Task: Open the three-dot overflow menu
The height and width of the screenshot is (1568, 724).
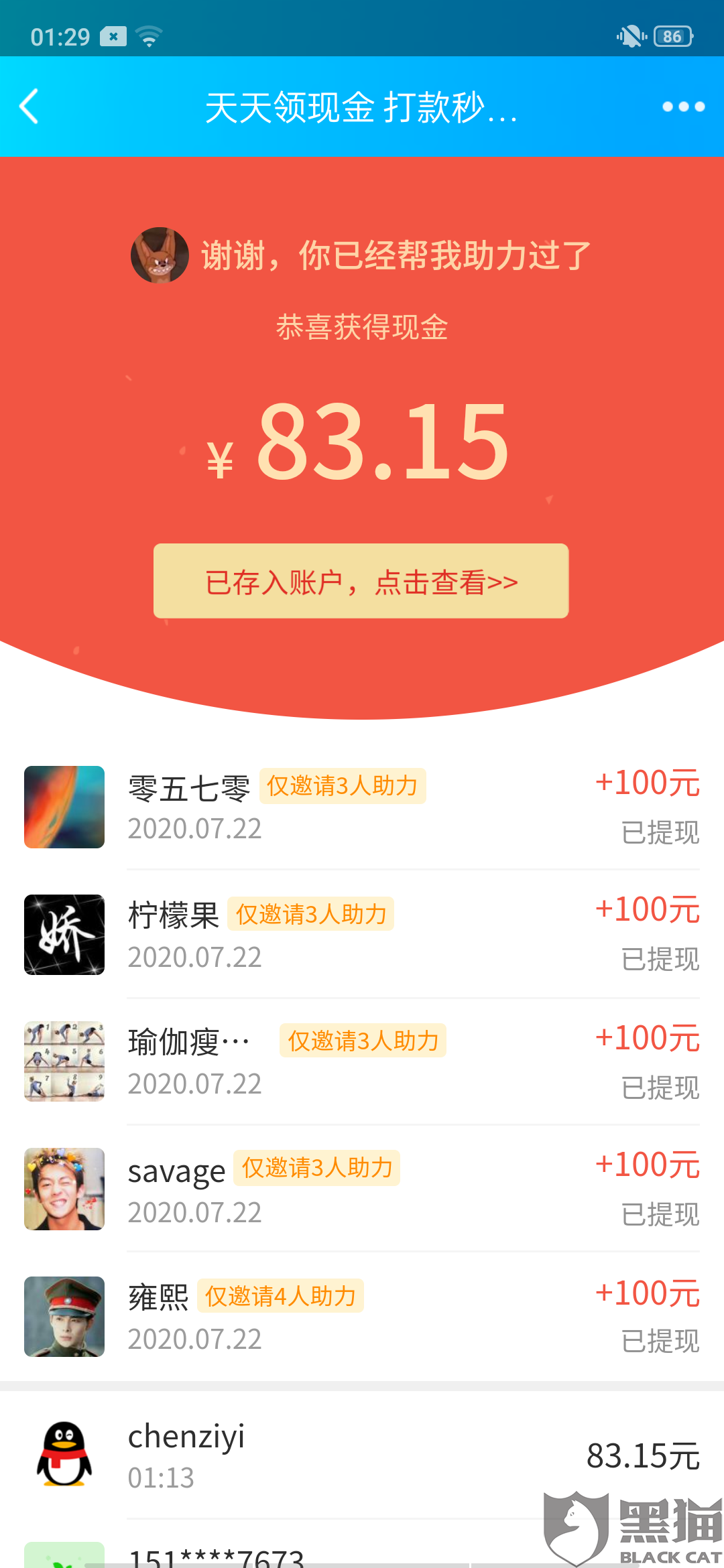Action: (x=682, y=107)
